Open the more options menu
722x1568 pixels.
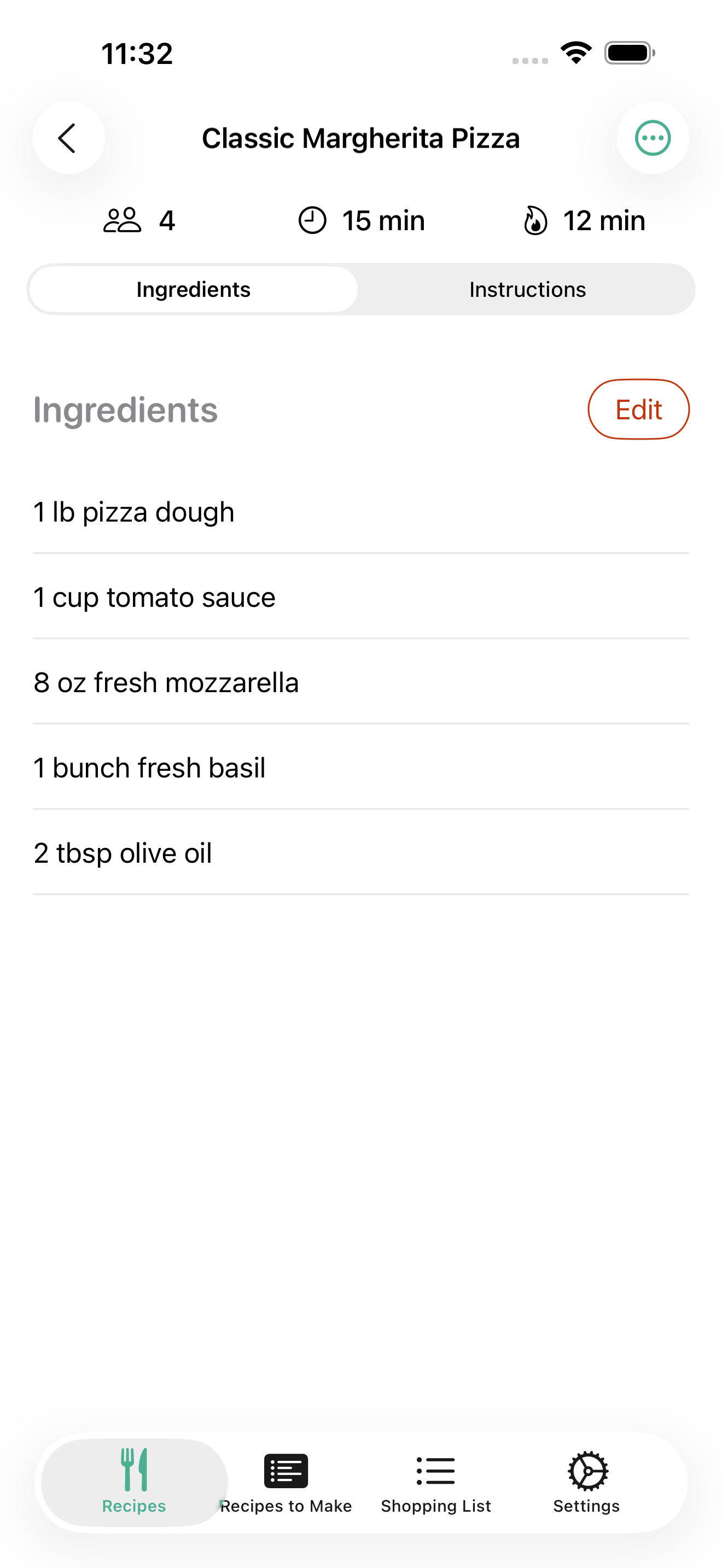coord(652,138)
